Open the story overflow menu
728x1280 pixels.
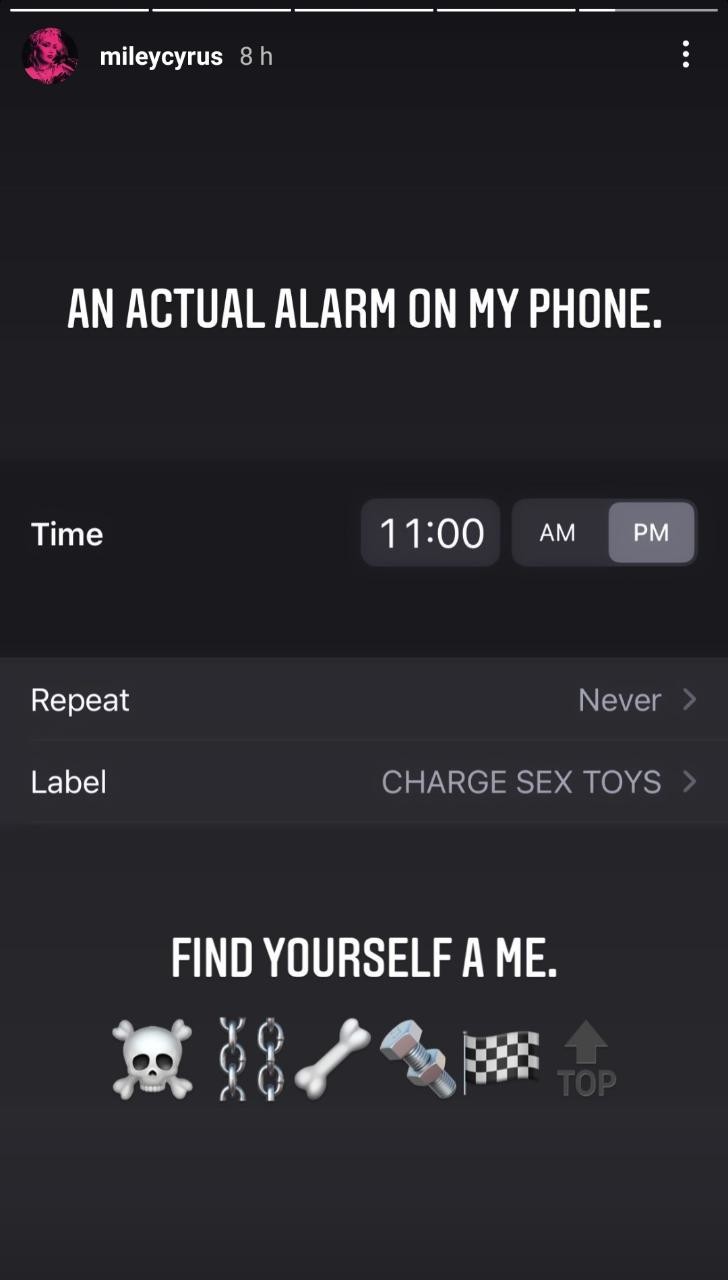click(x=685, y=55)
